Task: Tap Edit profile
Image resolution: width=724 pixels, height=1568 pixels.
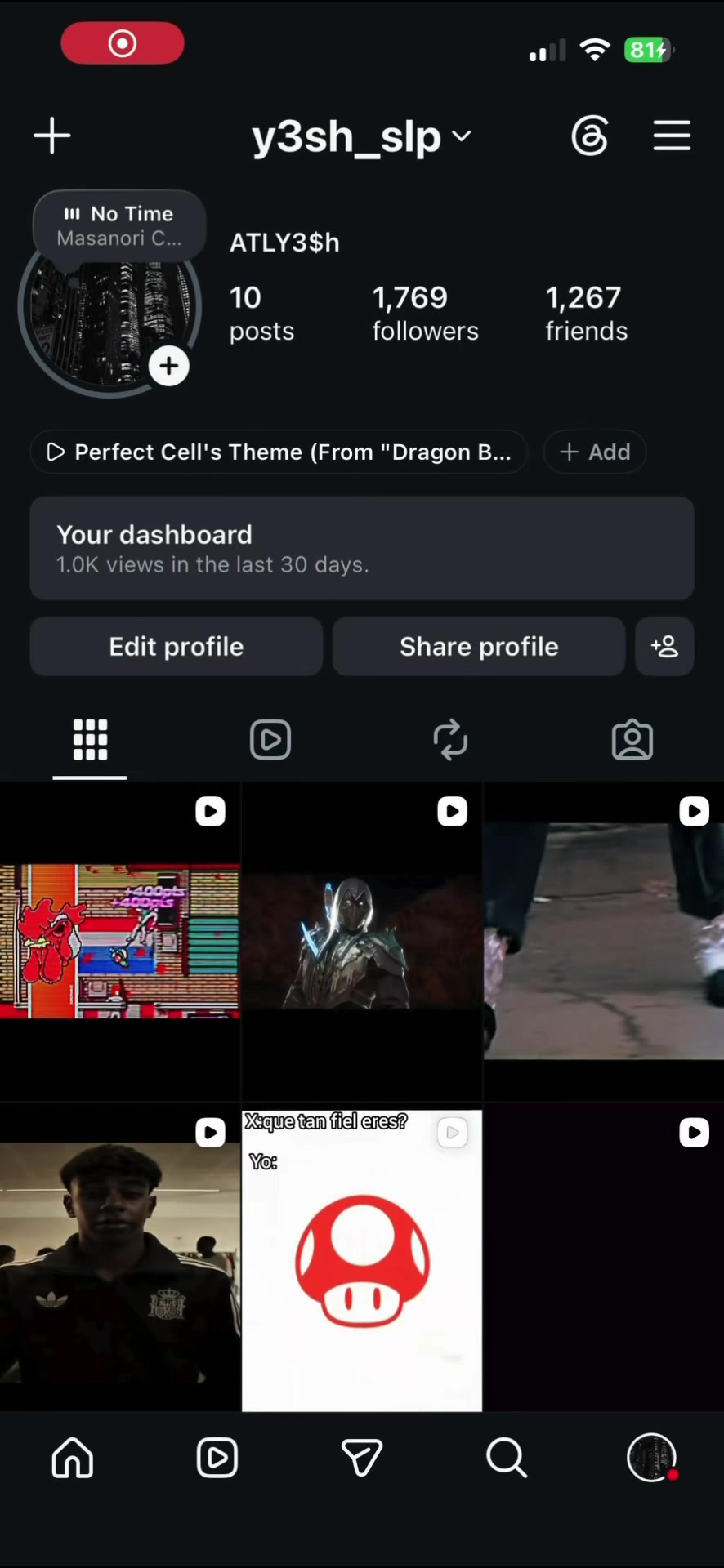Action: (177, 647)
